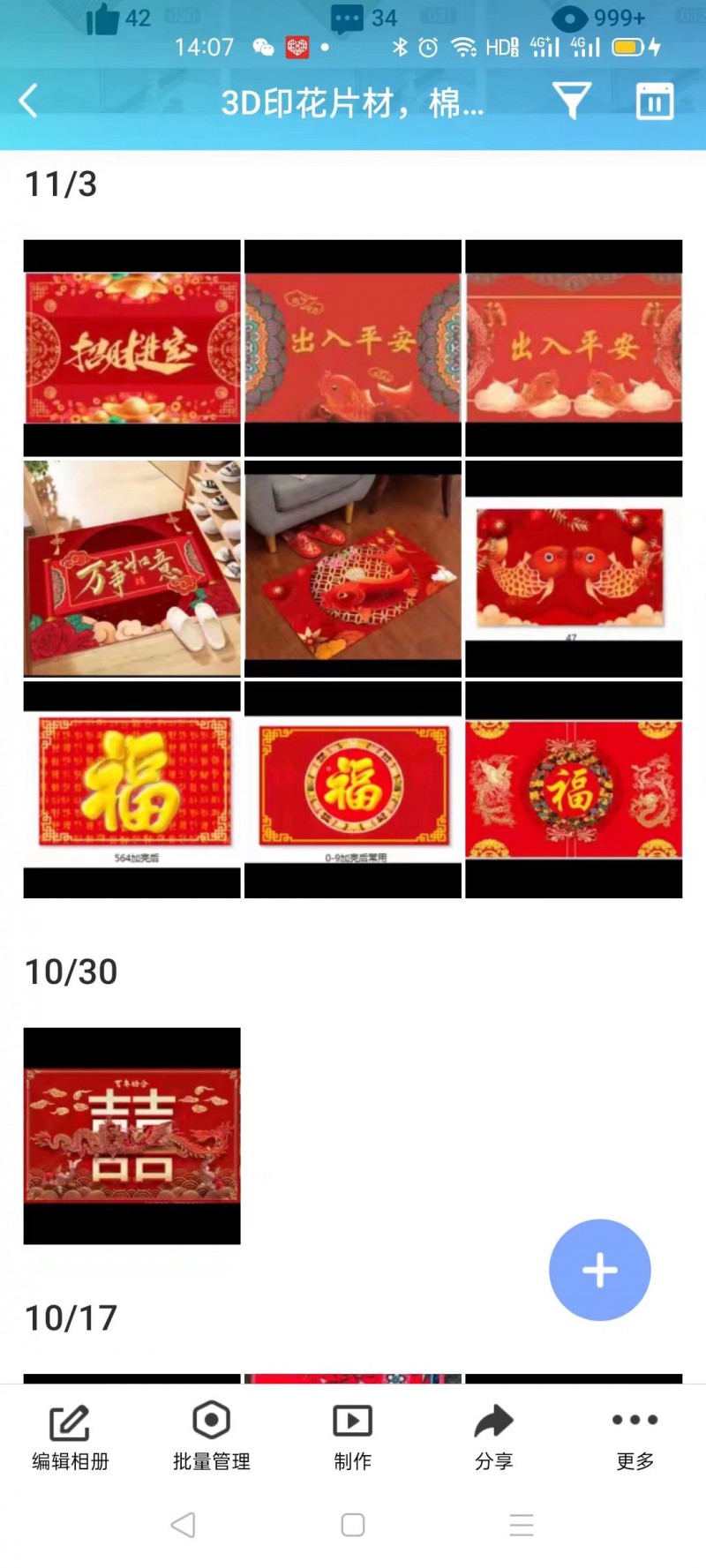Select 批量管理 batch management
Image resolution: width=706 pixels, height=1568 pixels.
pos(212,1437)
